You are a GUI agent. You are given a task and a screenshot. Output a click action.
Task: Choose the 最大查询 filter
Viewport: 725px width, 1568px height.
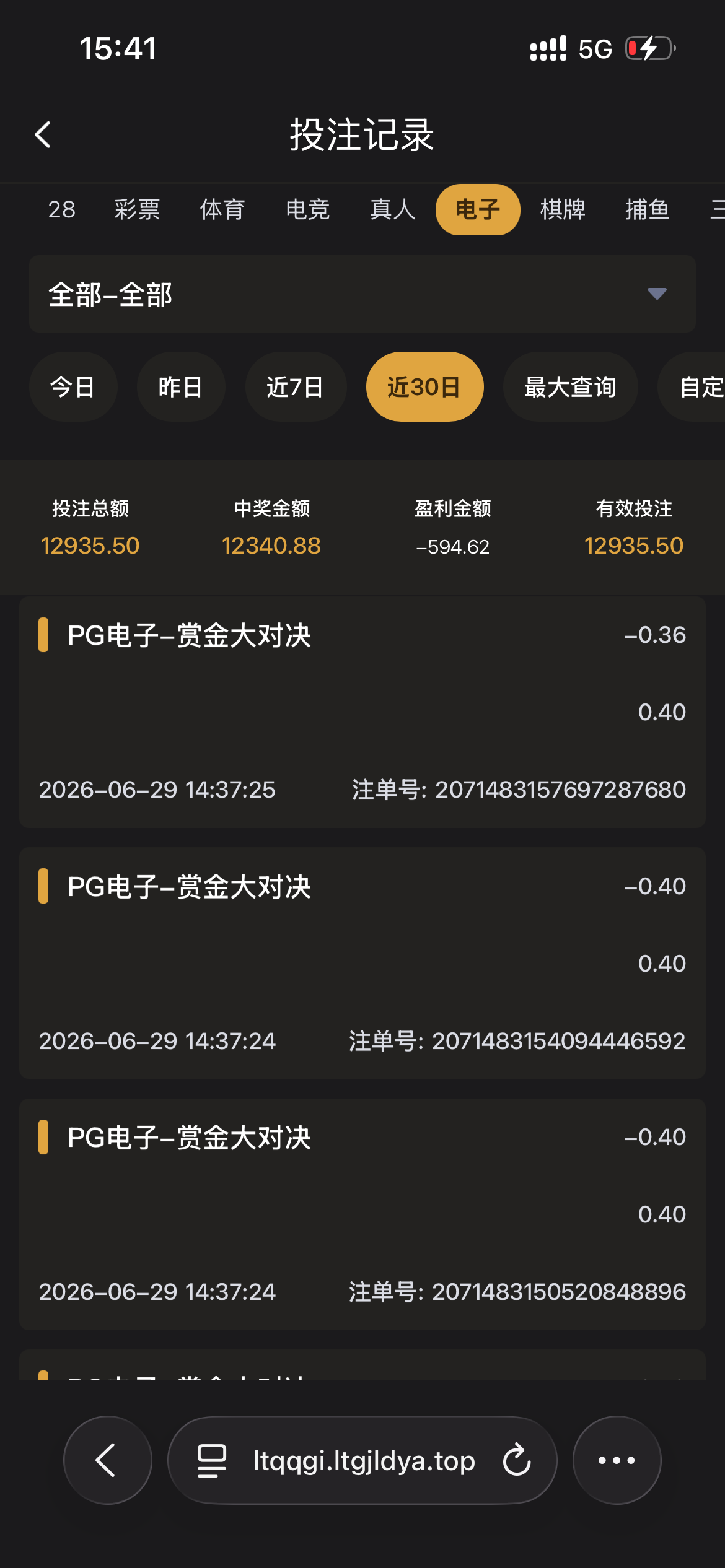[570, 387]
